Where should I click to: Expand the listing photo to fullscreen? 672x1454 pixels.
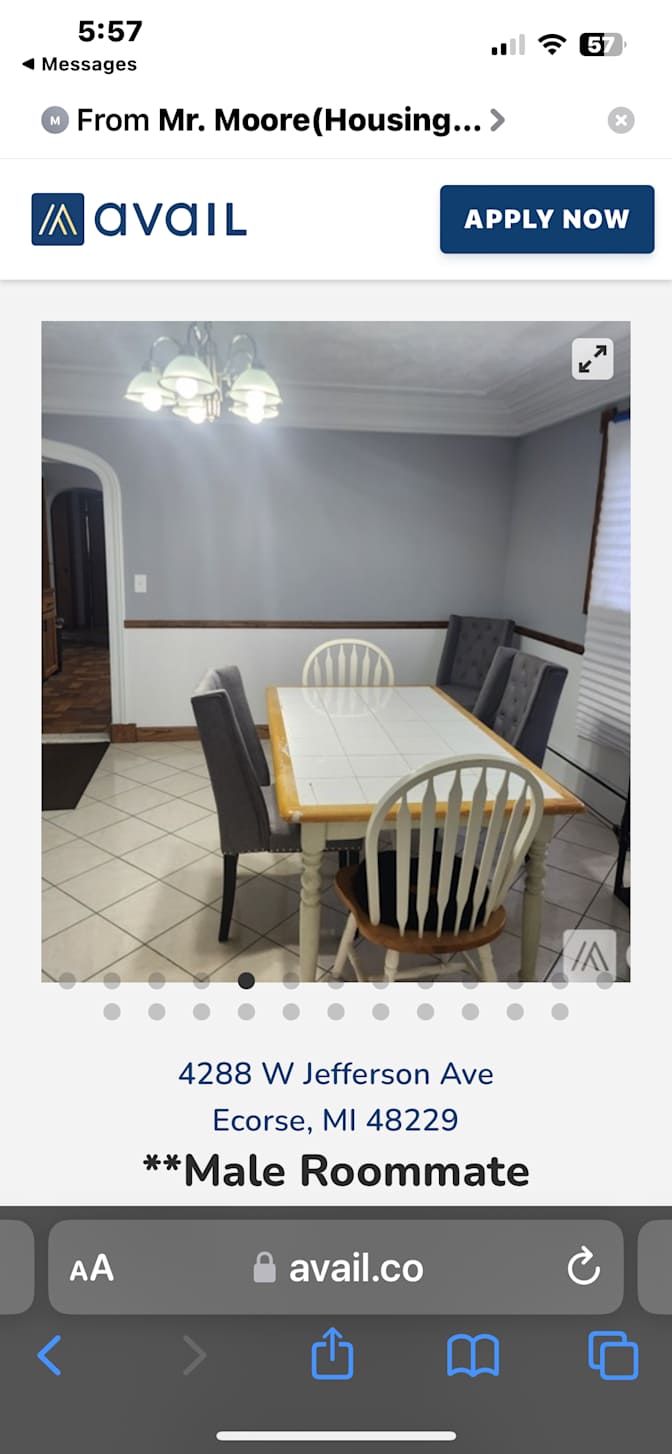[x=593, y=359]
